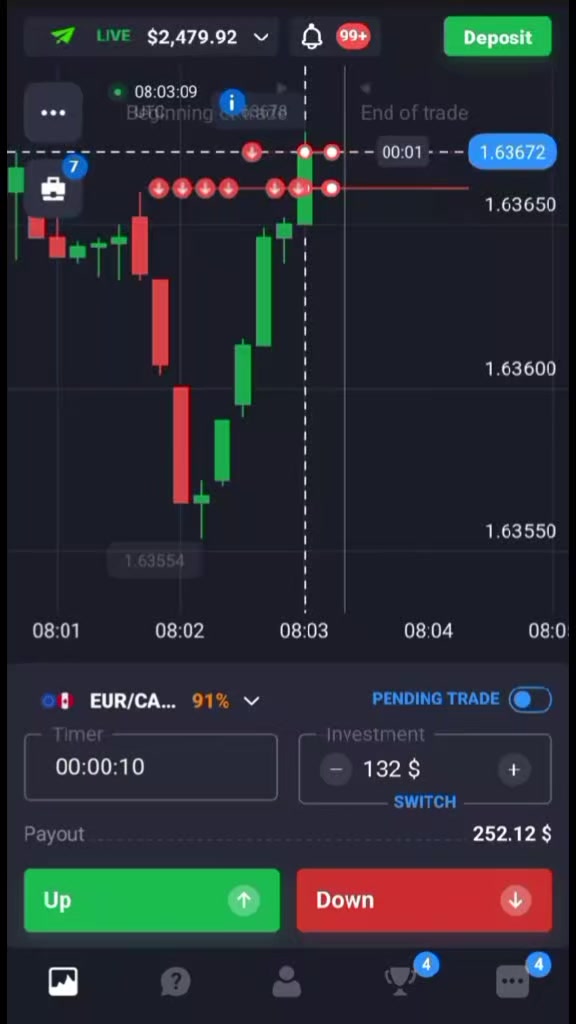Tap the green Deposit button

tap(498, 37)
